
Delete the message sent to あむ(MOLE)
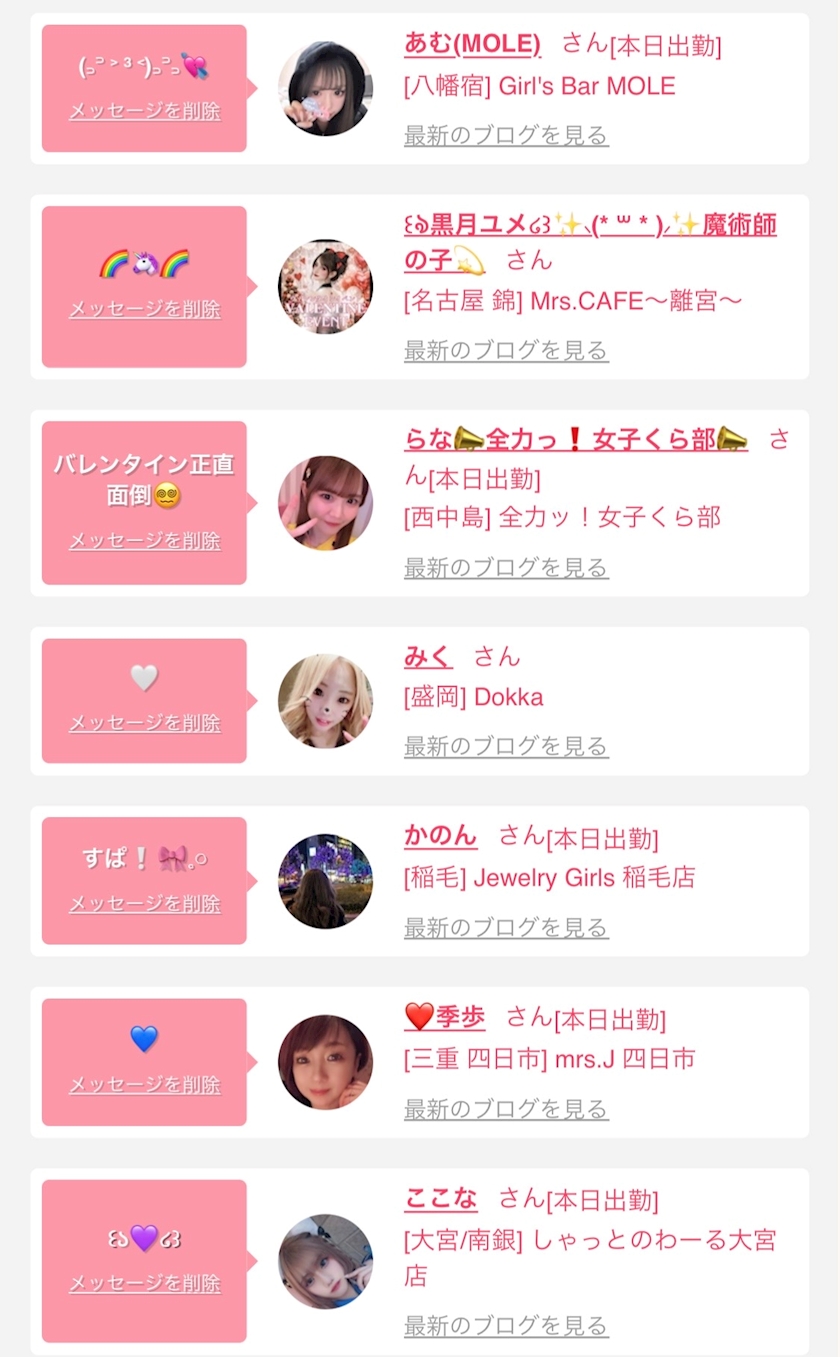tap(145, 111)
